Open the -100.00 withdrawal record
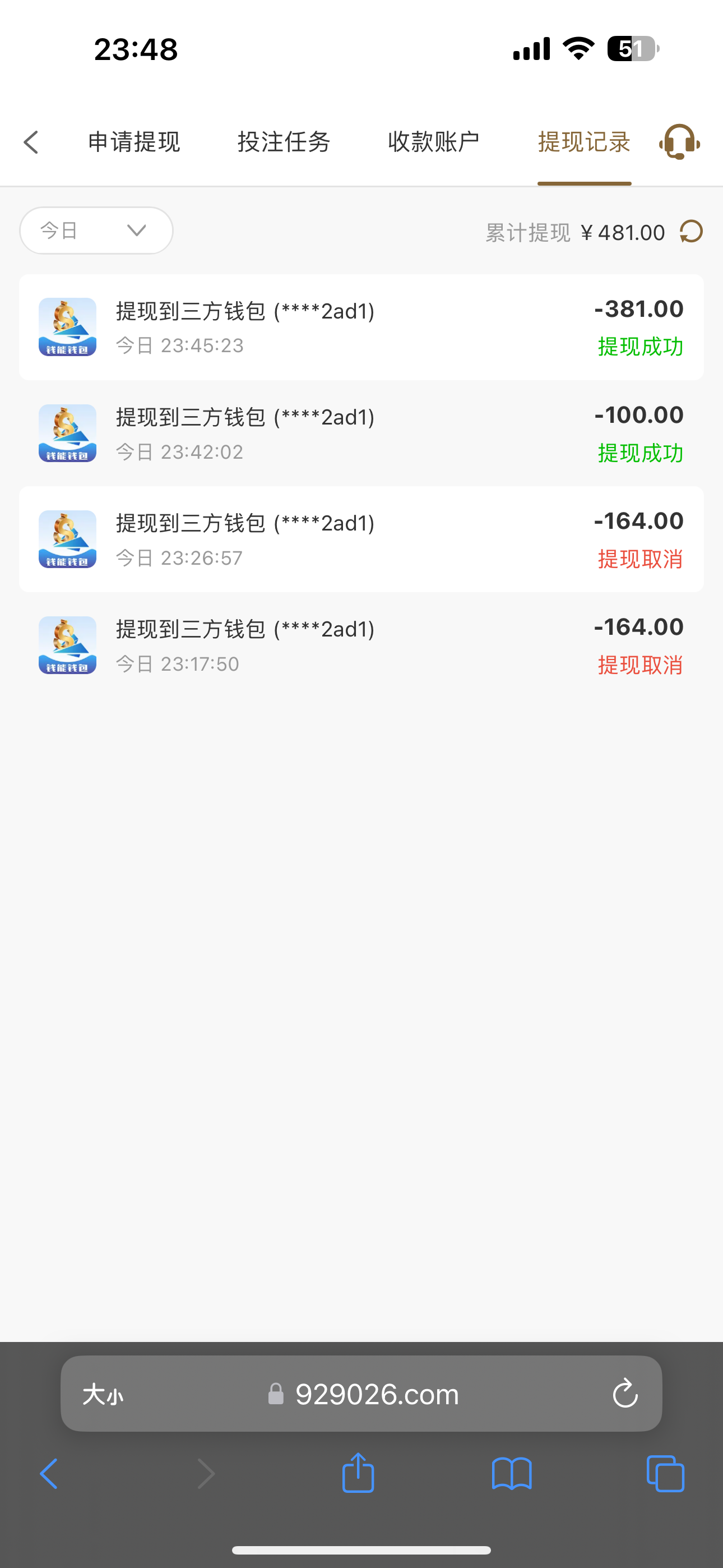The height and width of the screenshot is (1568, 723). (361, 433)
